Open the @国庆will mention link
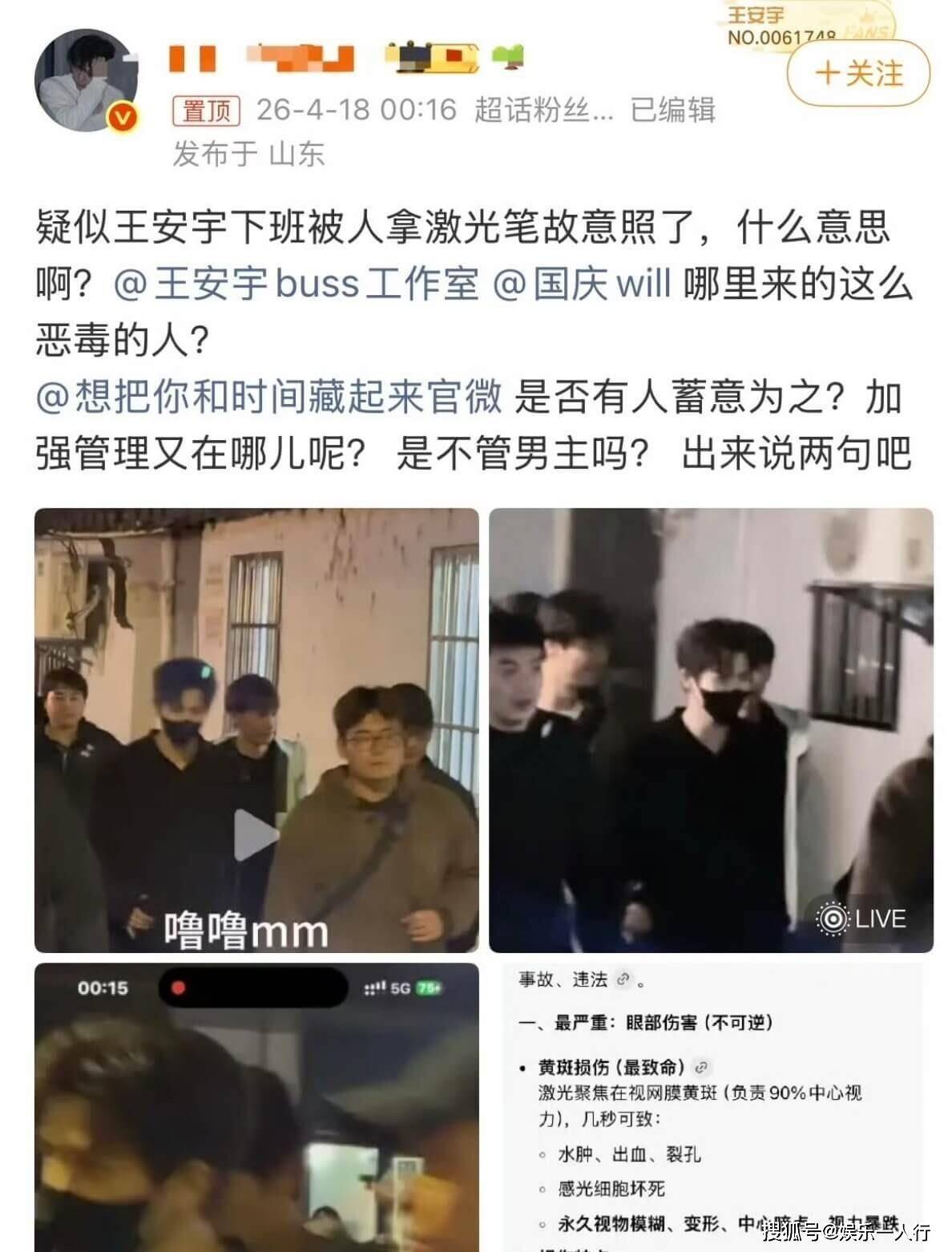952x1252 pixels. coord(581,285)
